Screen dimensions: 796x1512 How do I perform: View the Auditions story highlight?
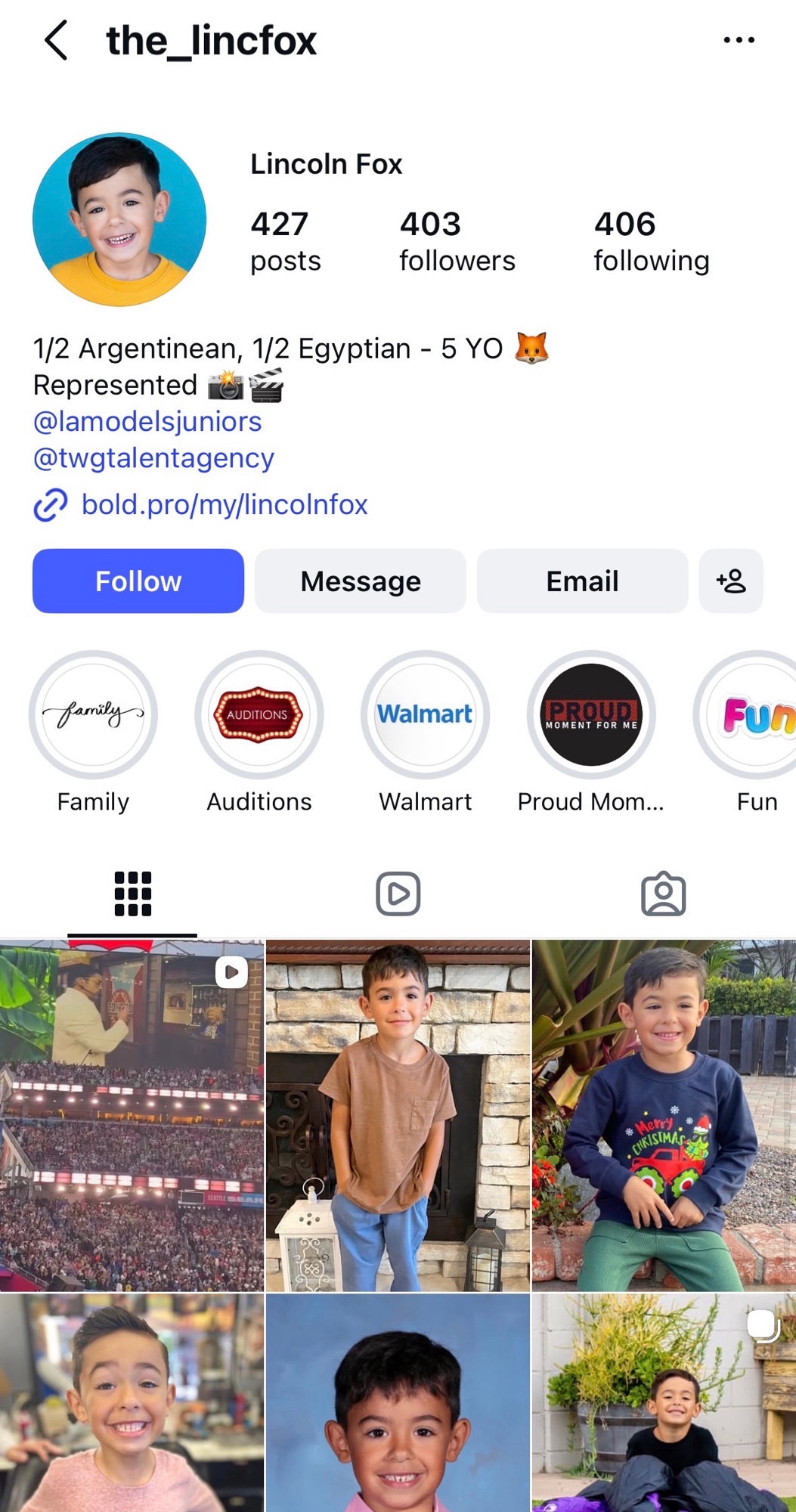coord(259,714)
